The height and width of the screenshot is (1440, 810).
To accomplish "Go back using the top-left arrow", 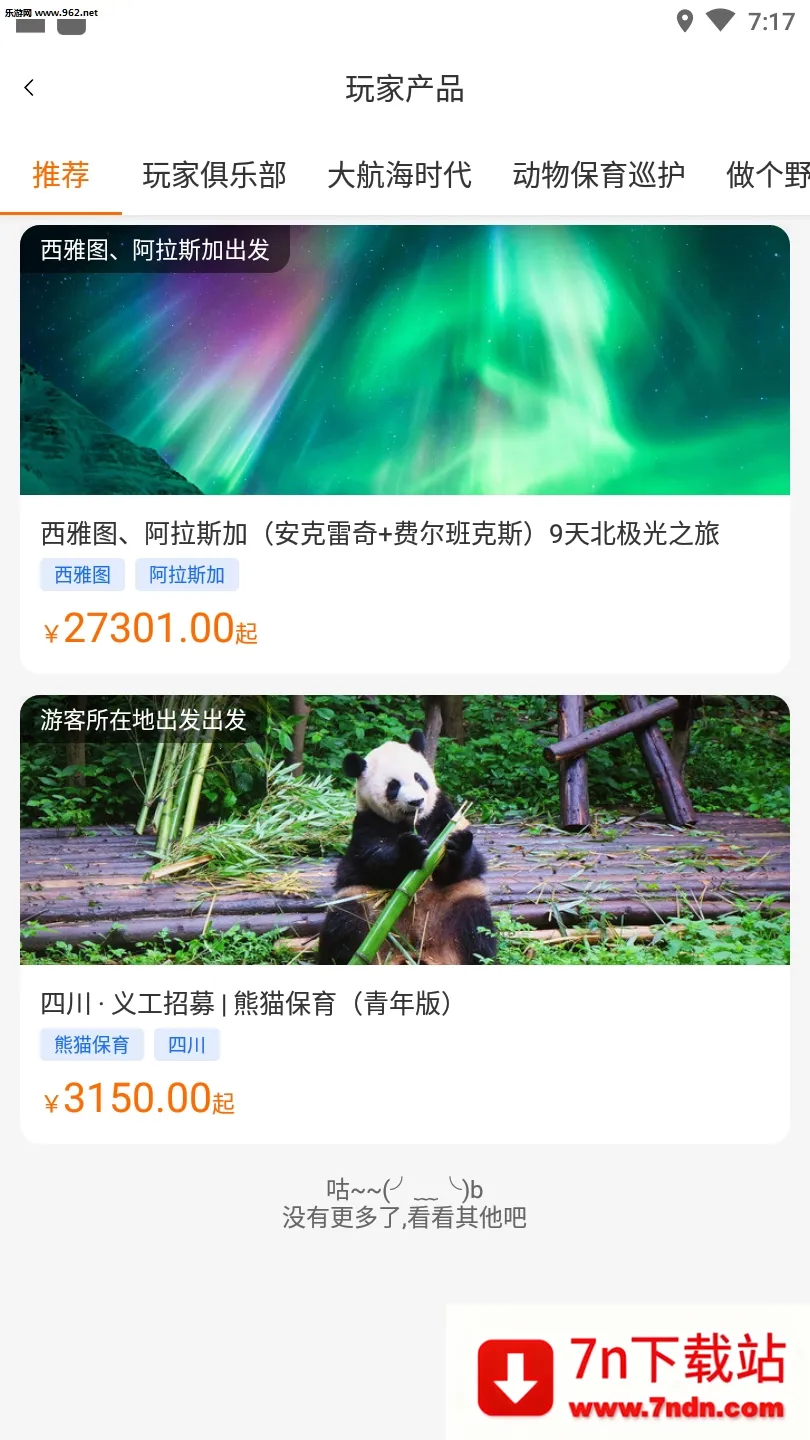I will point(29,88).
